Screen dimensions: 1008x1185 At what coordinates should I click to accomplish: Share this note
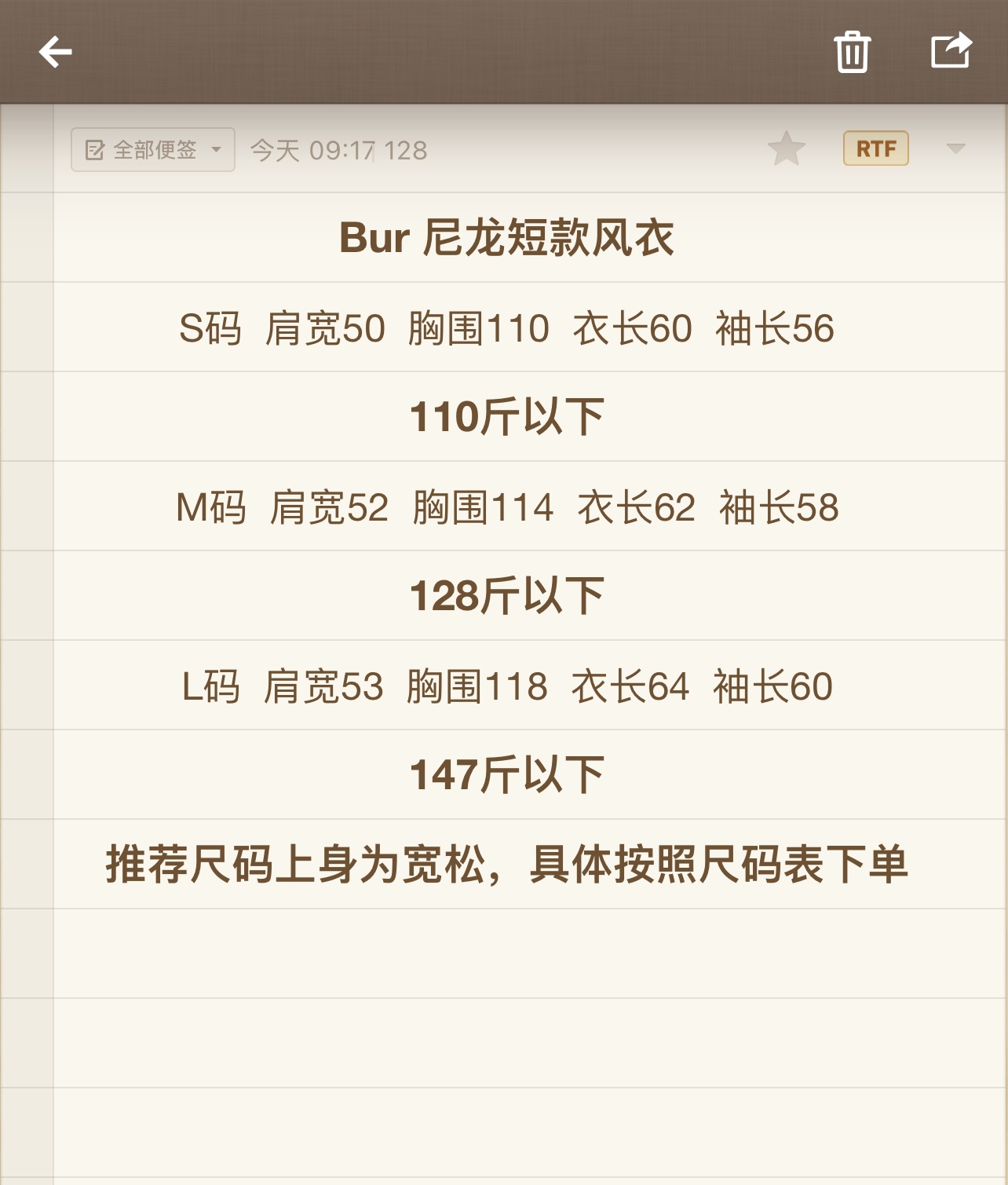point(951,51)
